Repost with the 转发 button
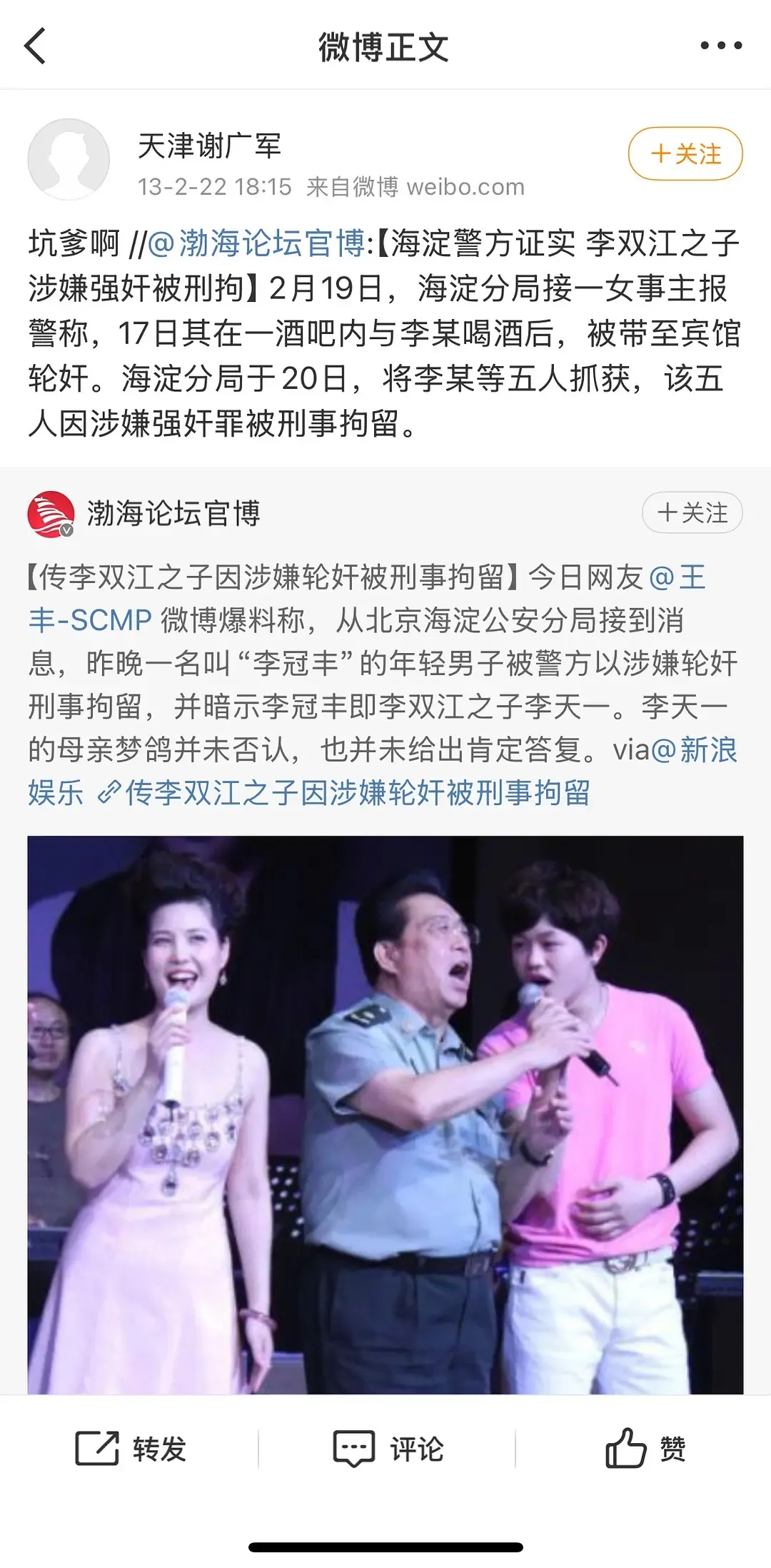This screenshot has height=1568, width=771. click(x=131, y=1450)
